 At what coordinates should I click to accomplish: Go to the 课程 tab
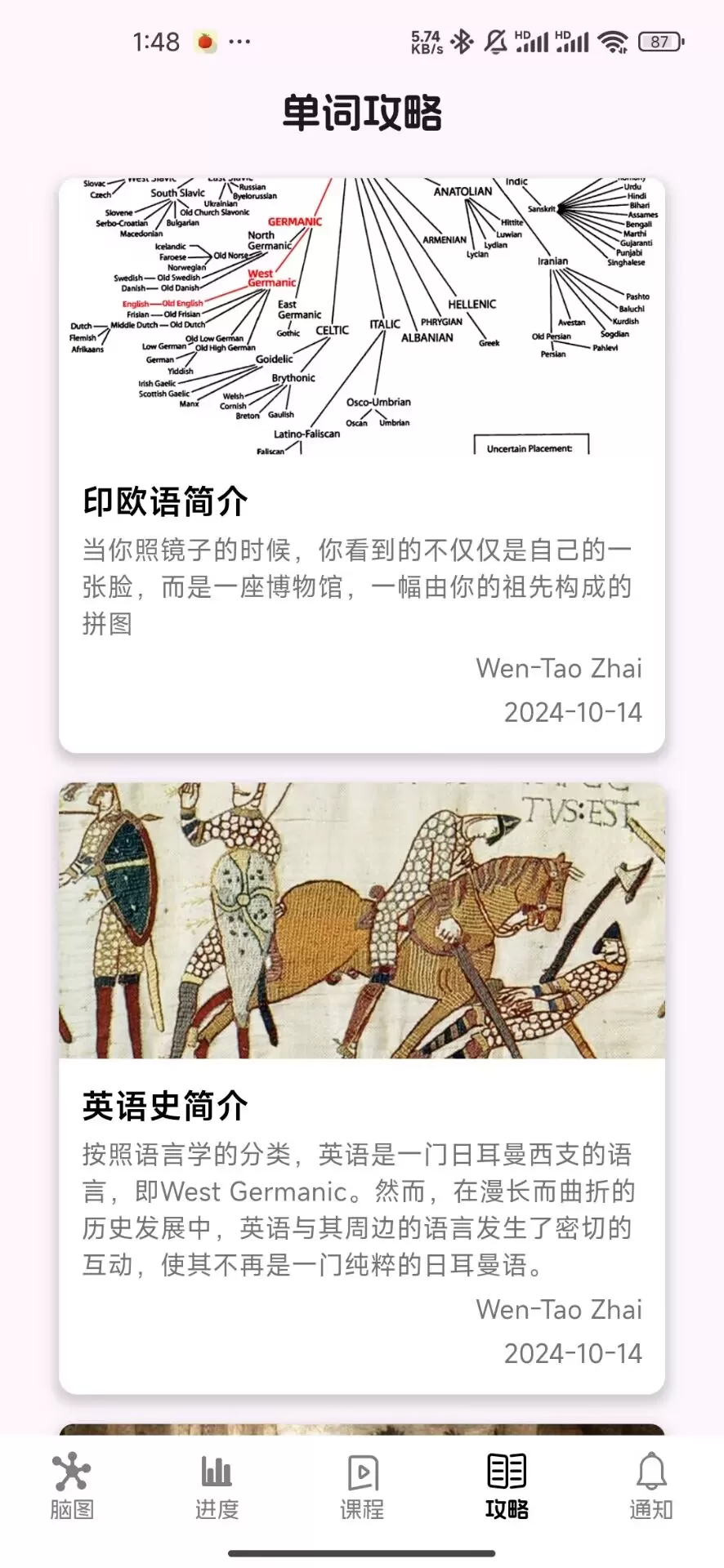point(362,1487)
